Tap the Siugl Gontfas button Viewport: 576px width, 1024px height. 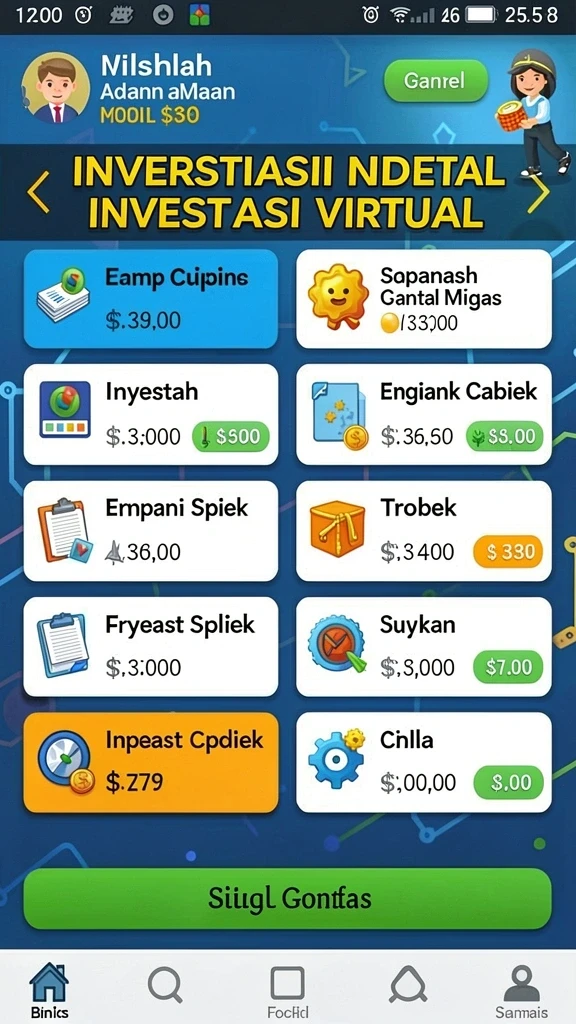[x=288, y=899]
